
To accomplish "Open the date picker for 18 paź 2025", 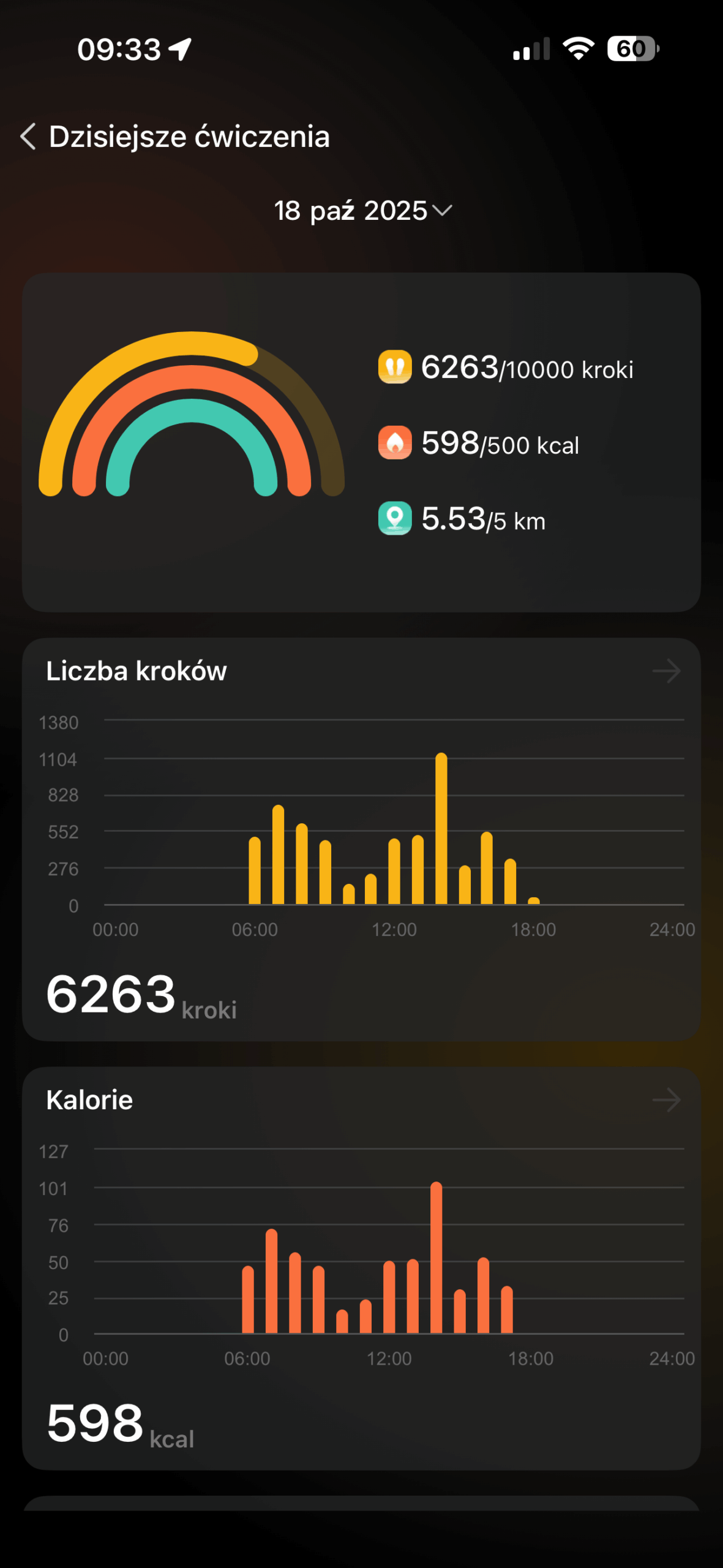I will (362, 211).
